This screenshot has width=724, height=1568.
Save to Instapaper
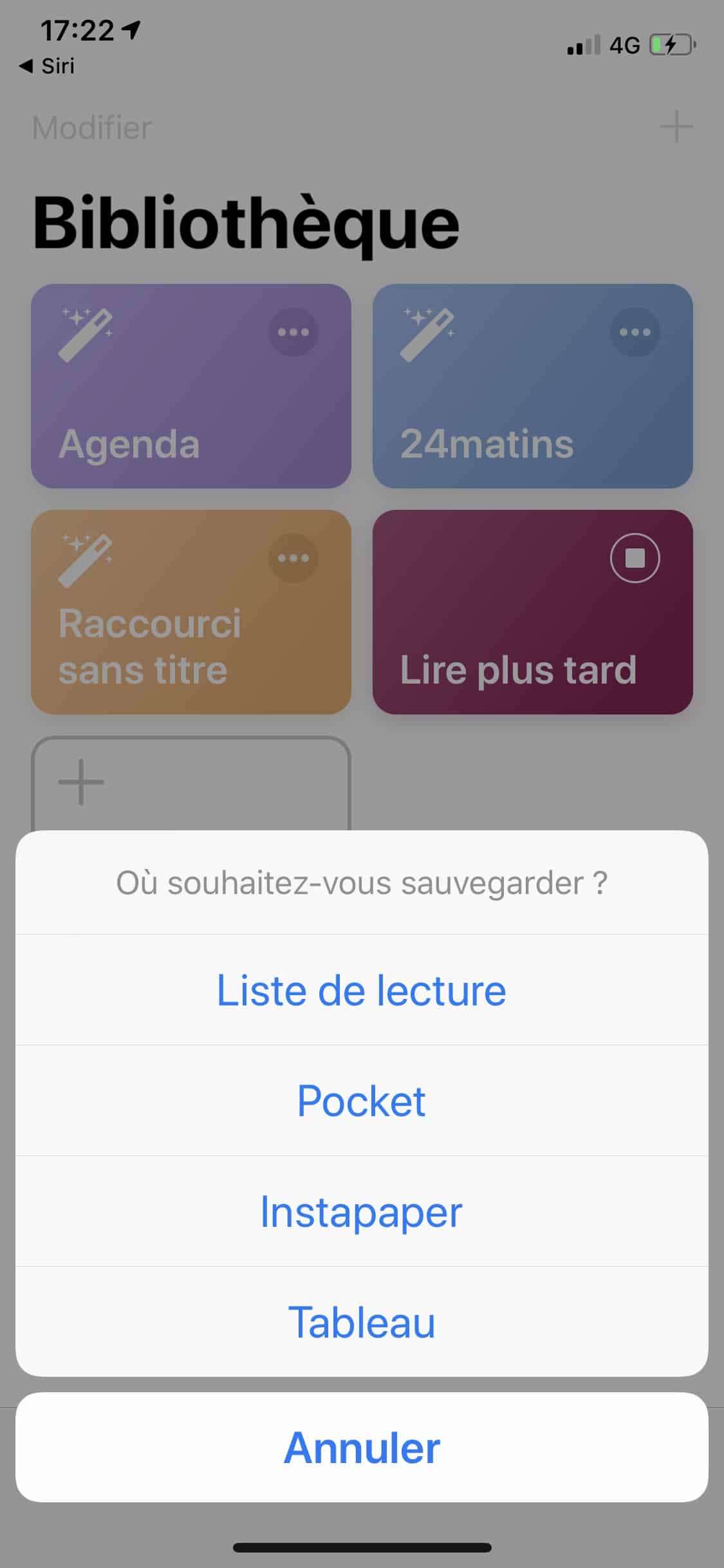pos(362,1211)
